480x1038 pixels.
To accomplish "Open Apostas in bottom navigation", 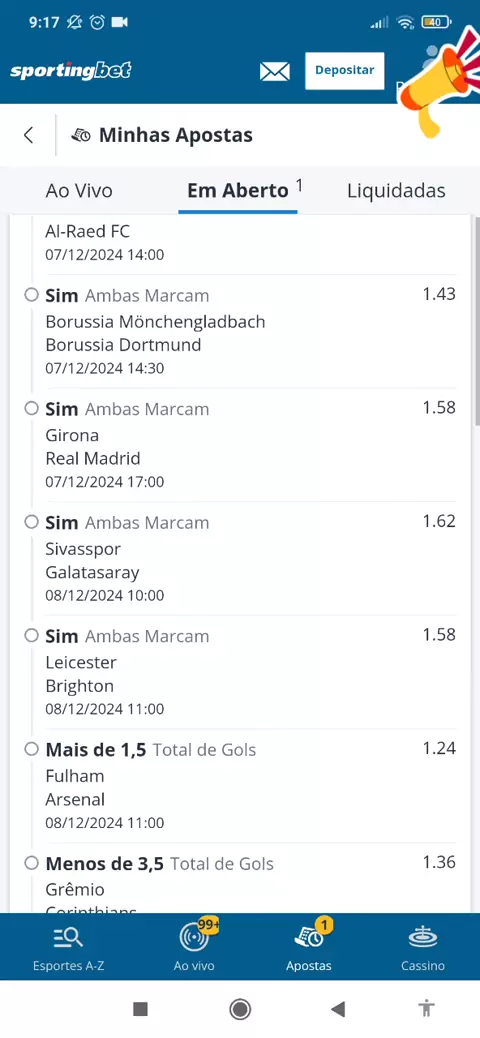I will pyautogui.click(x=309, y=948).
